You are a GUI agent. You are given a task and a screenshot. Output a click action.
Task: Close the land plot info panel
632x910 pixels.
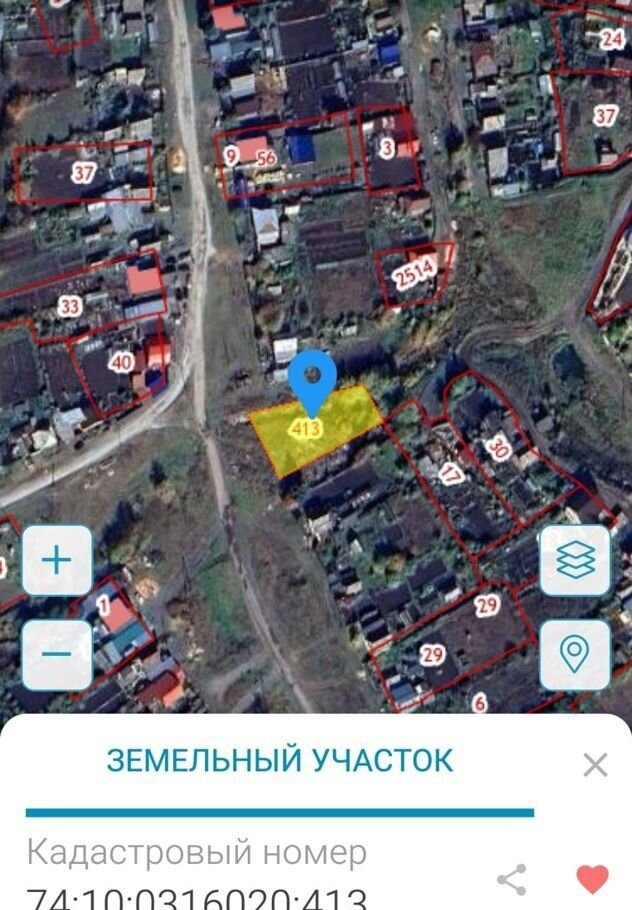[595, 765]
